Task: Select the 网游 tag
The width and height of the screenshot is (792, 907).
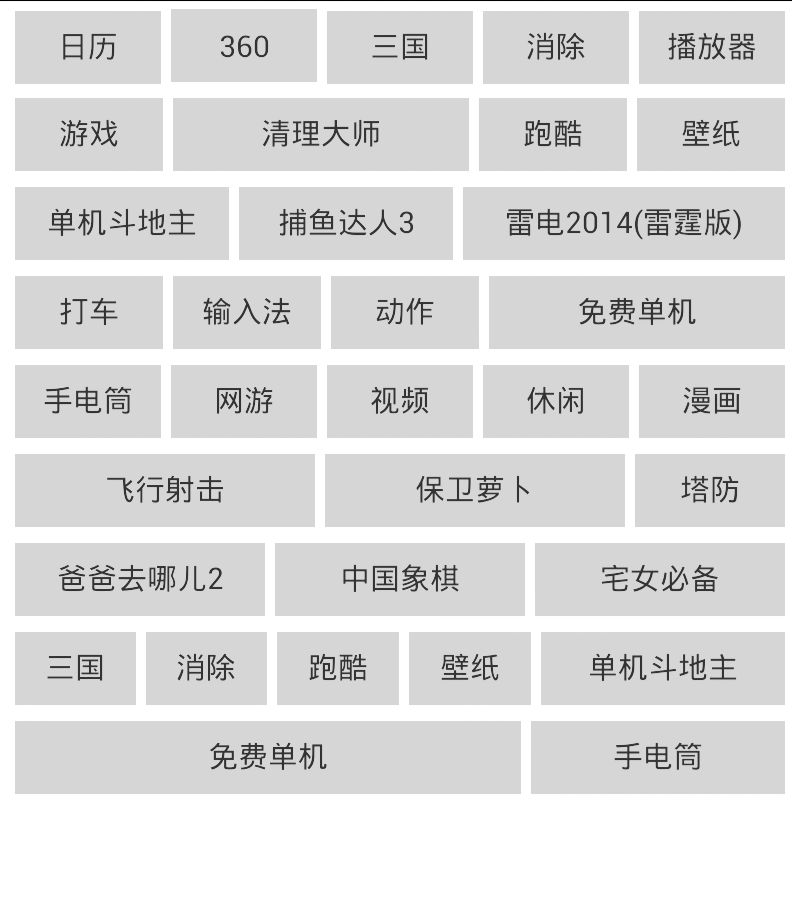Action: [243, 401]
